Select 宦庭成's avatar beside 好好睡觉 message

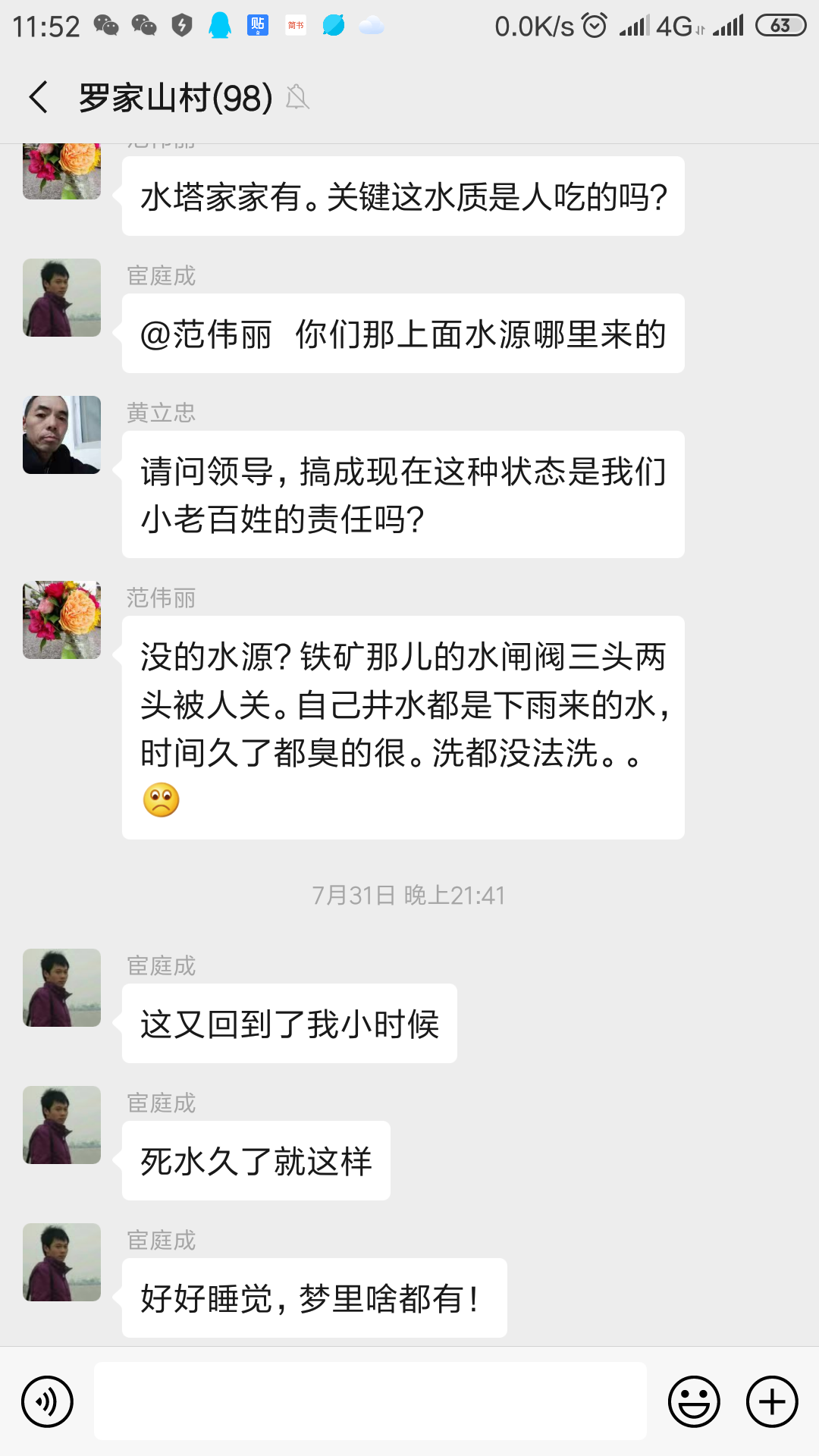click(62, 1262)
